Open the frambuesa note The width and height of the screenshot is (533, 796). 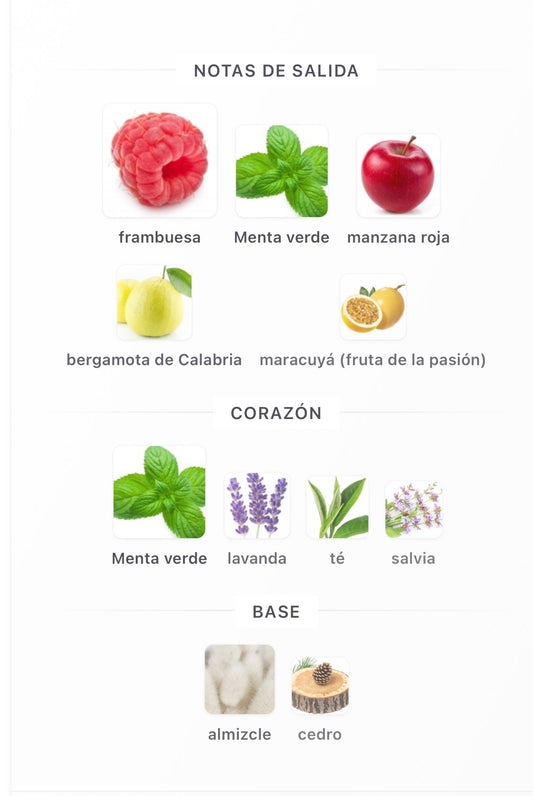(159, 175)
